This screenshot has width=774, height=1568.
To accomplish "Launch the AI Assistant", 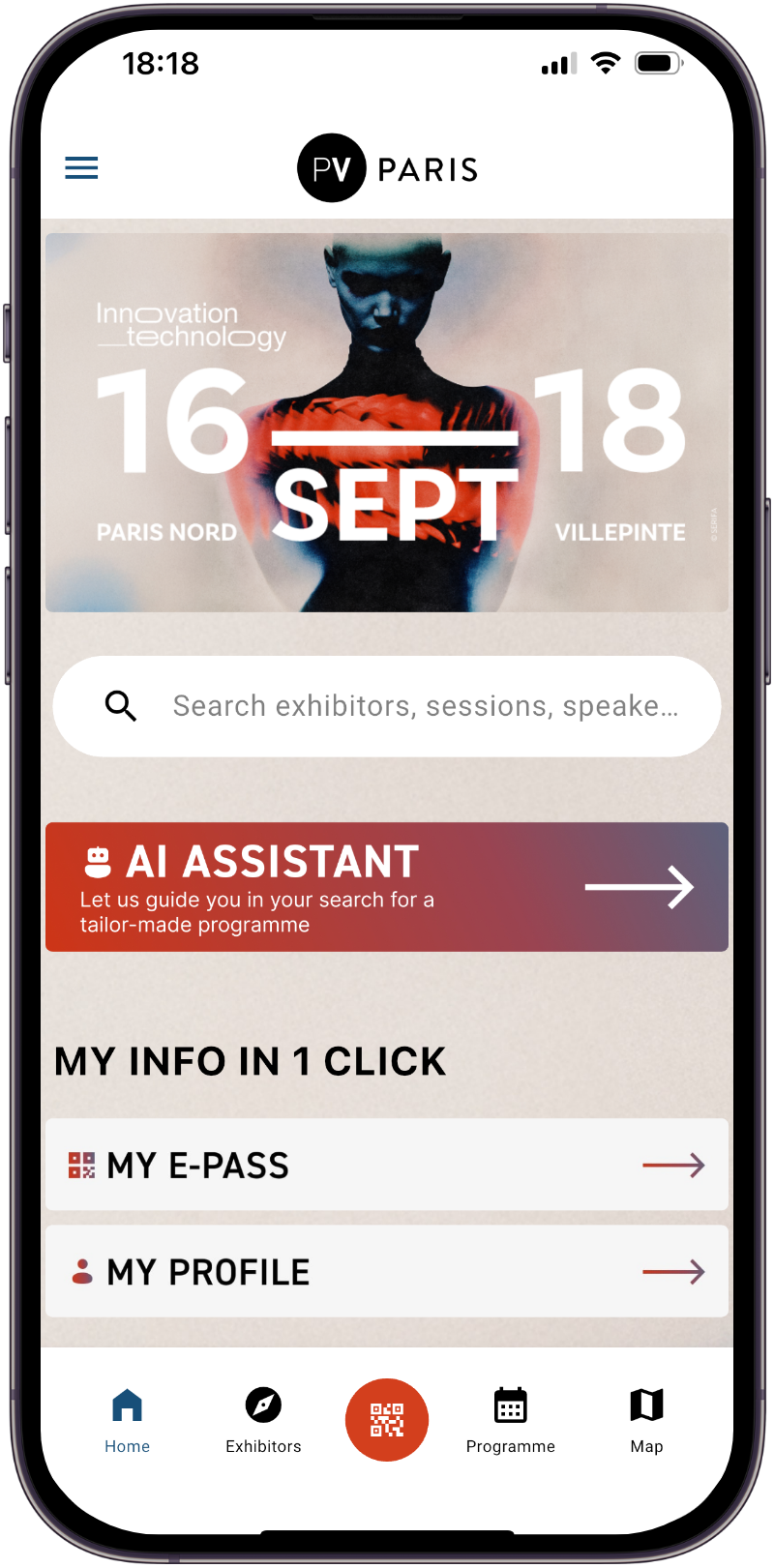I will [x=387, y=887].
